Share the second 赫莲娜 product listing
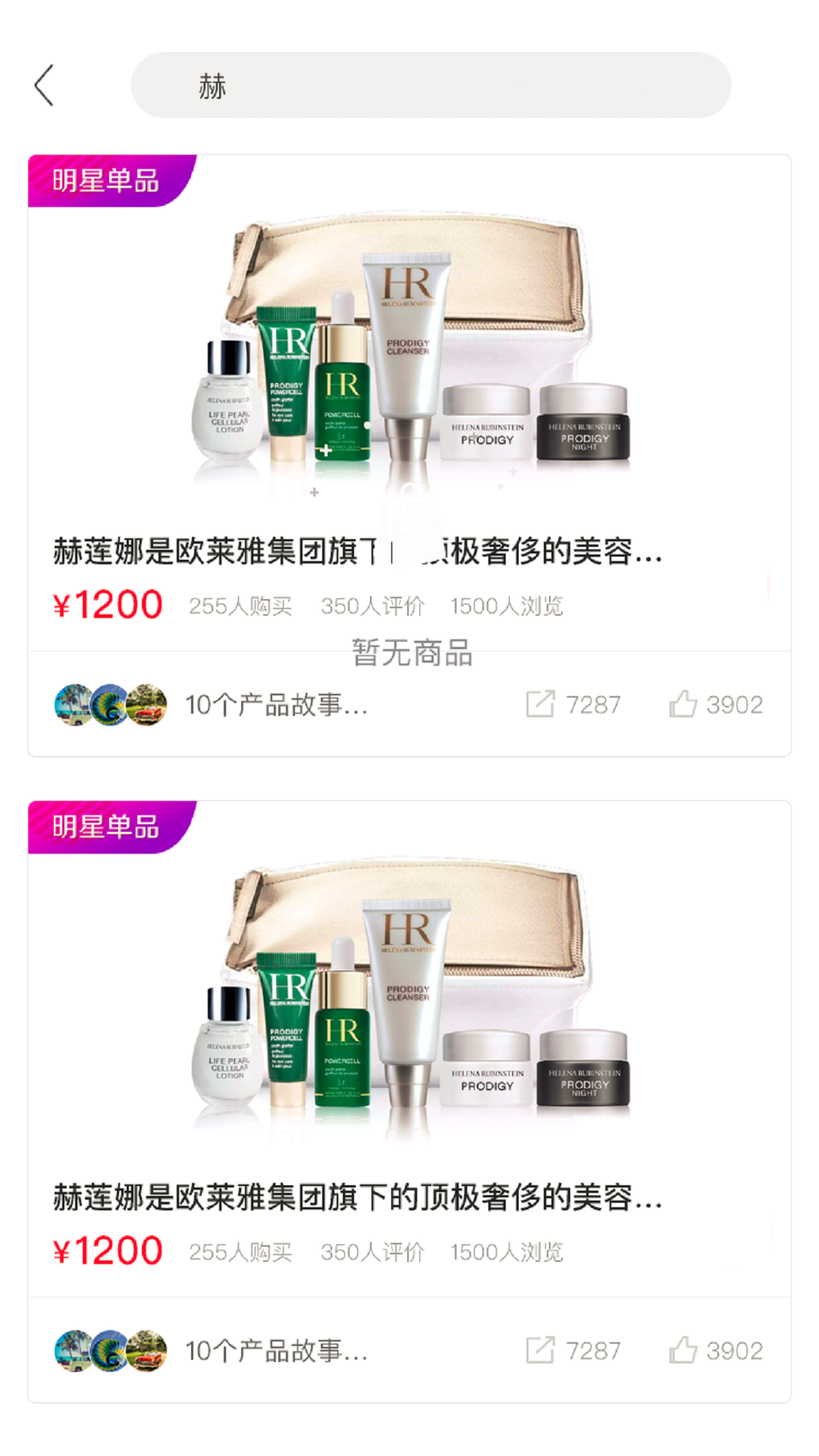 click(541, 1350)
